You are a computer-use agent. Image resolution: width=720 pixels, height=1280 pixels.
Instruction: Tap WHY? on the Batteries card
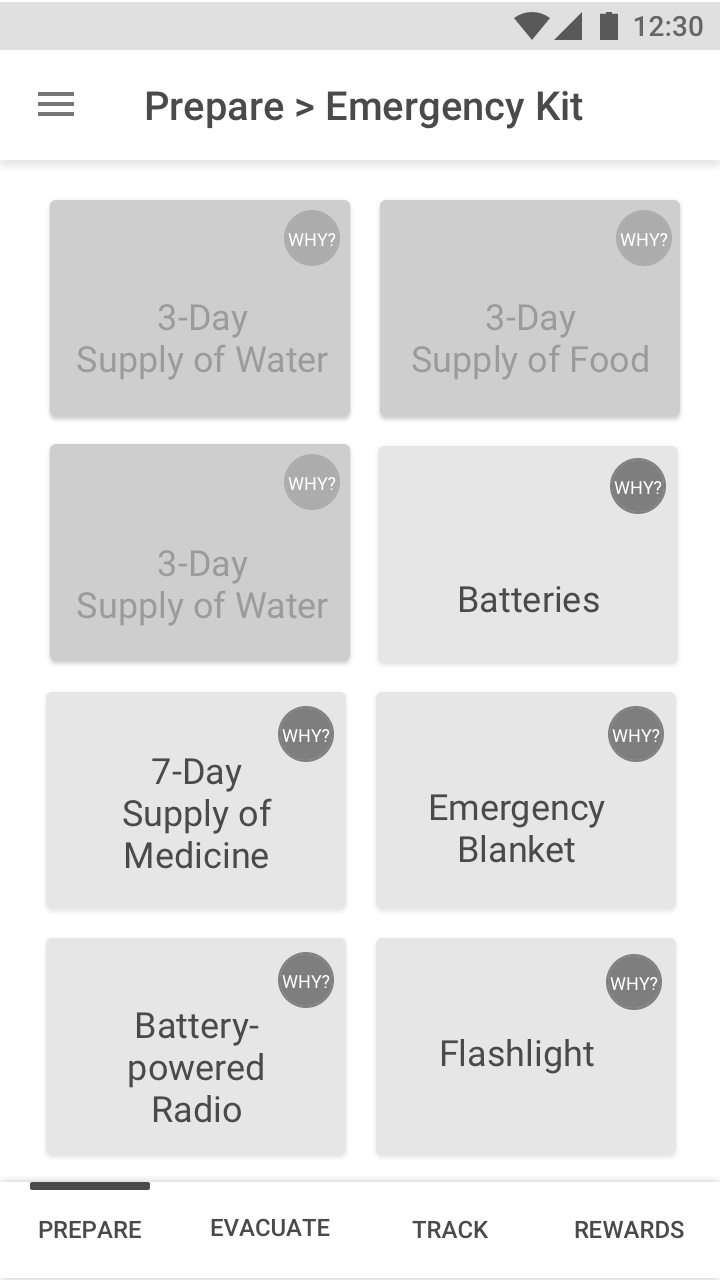638,487
